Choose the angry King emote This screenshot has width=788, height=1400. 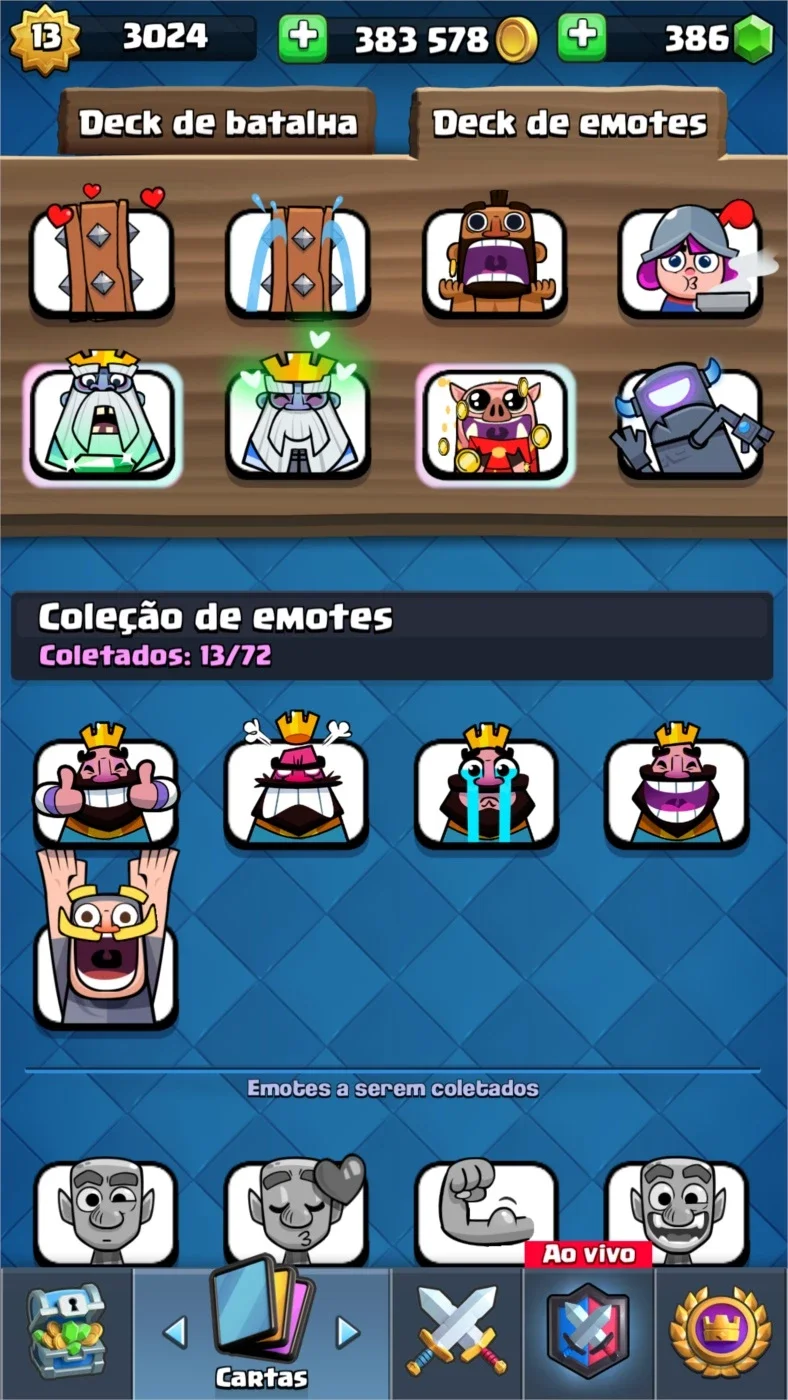click(296, 782)
